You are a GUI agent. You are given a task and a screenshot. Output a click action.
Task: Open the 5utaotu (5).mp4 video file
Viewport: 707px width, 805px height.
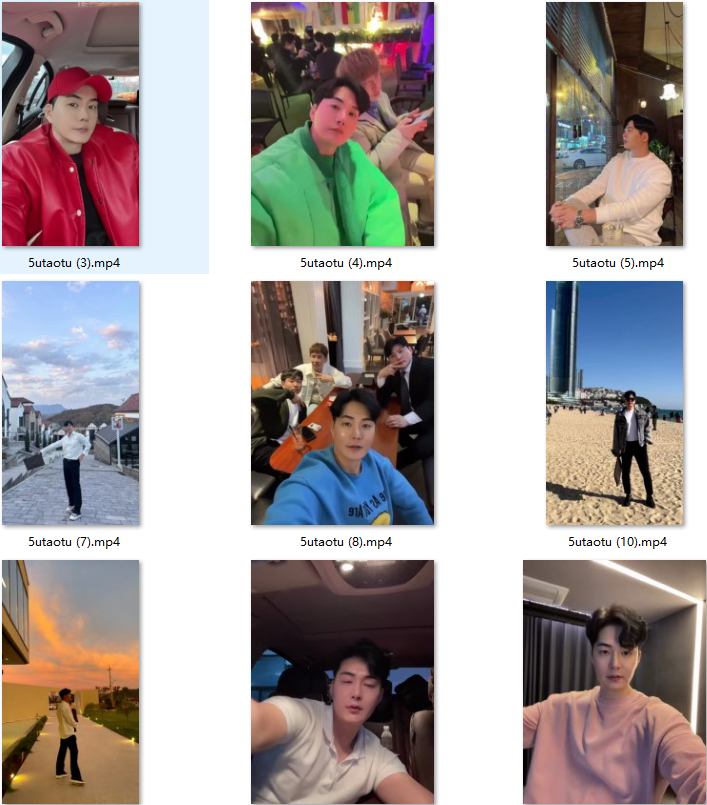[x=614, y=125]
